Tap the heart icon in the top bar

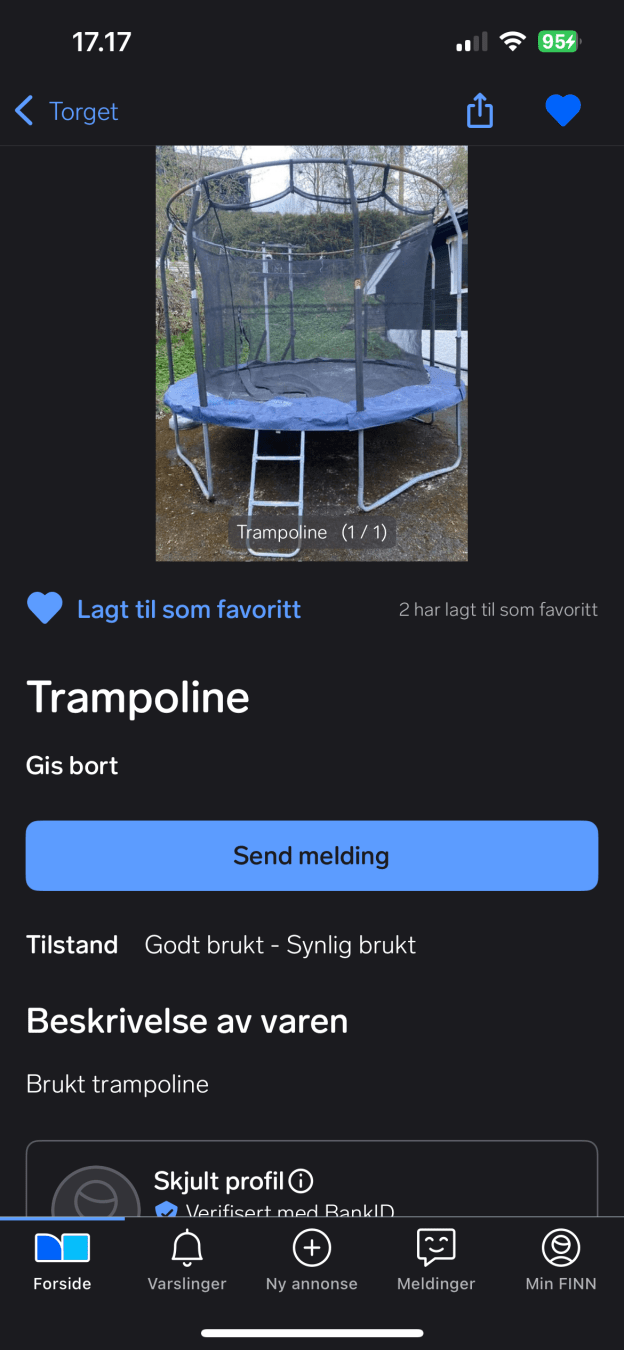pyautogui.click(x=563, y=110)
